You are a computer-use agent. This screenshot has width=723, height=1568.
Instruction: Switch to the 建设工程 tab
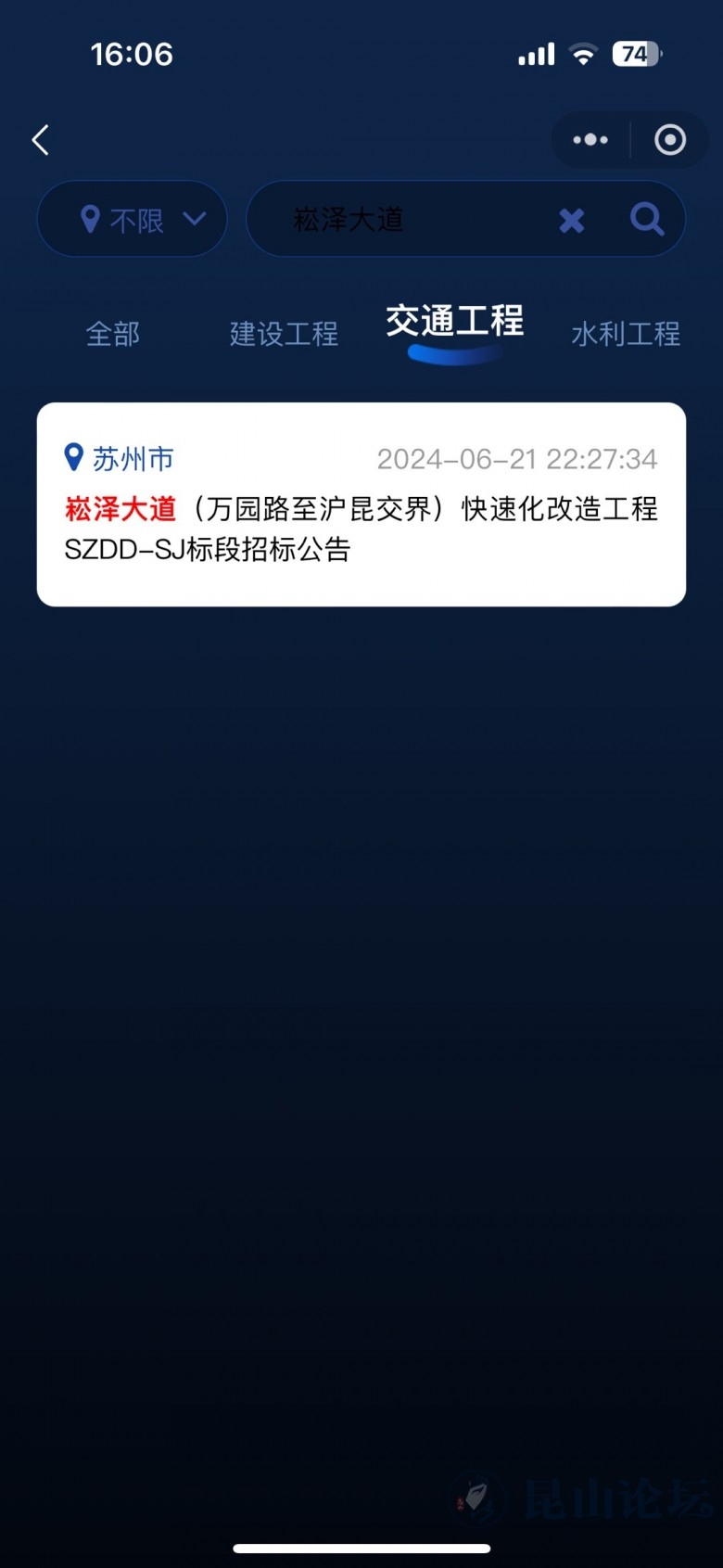pyautogui.click(x=284, y=334)
